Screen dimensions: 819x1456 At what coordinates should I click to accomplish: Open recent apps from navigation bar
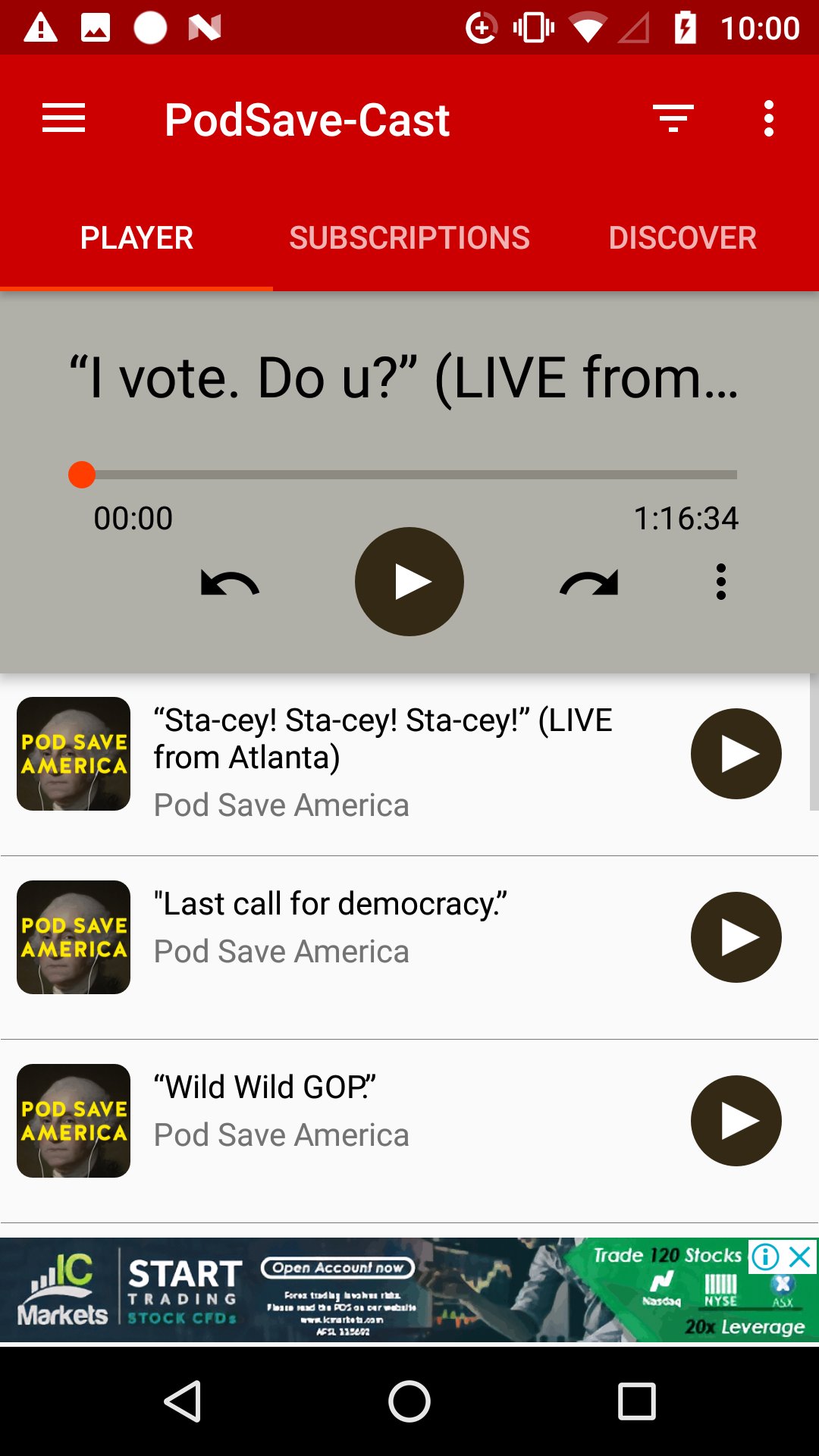pos(636,1401)
